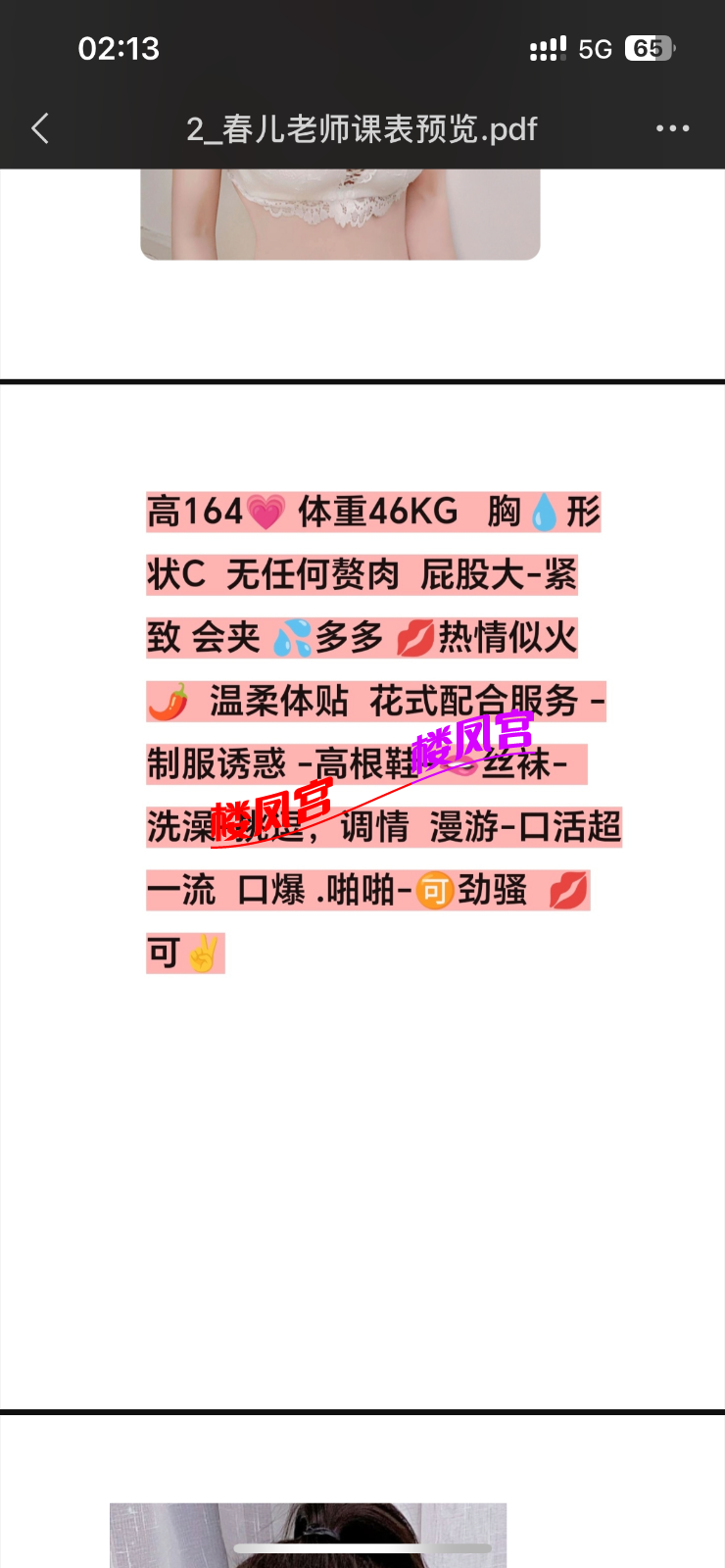Open the three-dot more options menu
Screen dimensions: 725x1568
coord(672,128)
